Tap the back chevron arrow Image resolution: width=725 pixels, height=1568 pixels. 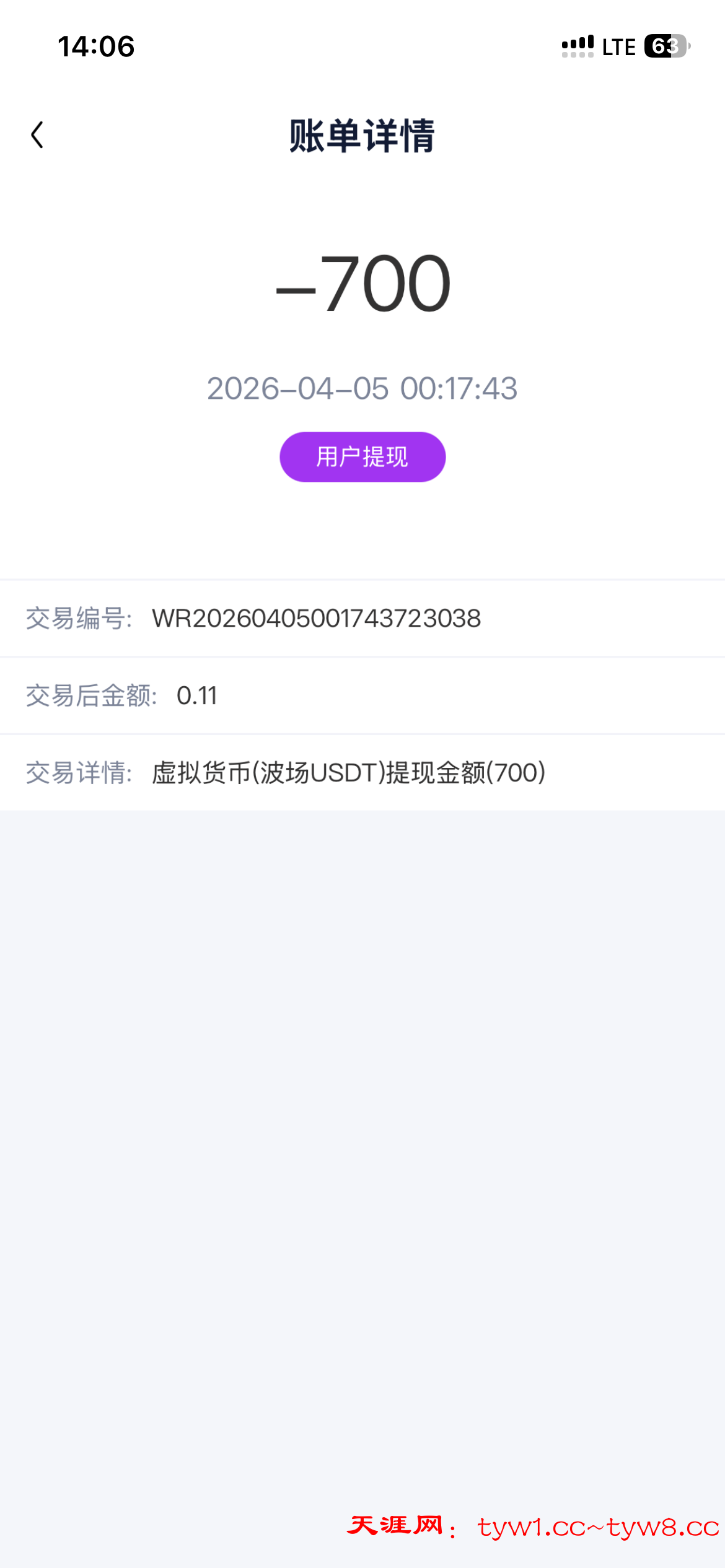tap(37, 134)
